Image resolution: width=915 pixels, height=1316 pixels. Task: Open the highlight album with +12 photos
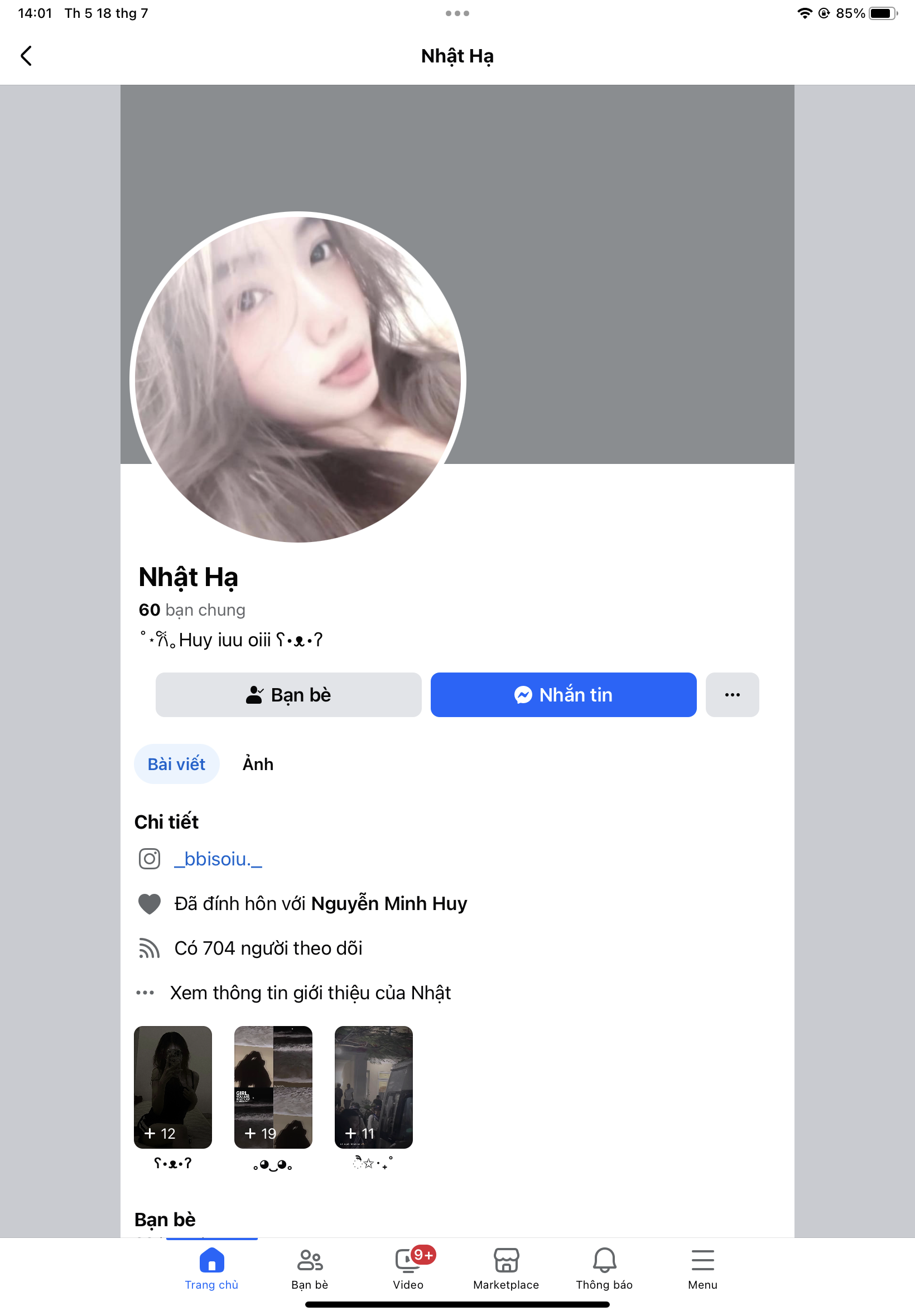[x=172, y=1086]
